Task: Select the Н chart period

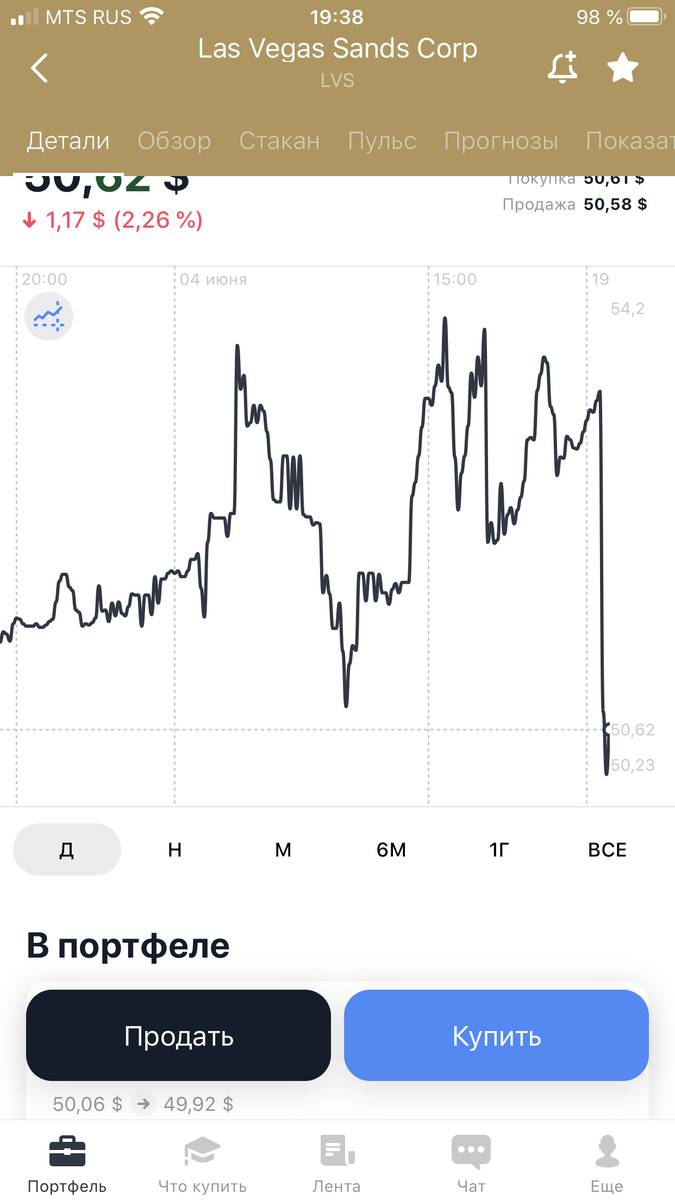Action: point(175,850)
